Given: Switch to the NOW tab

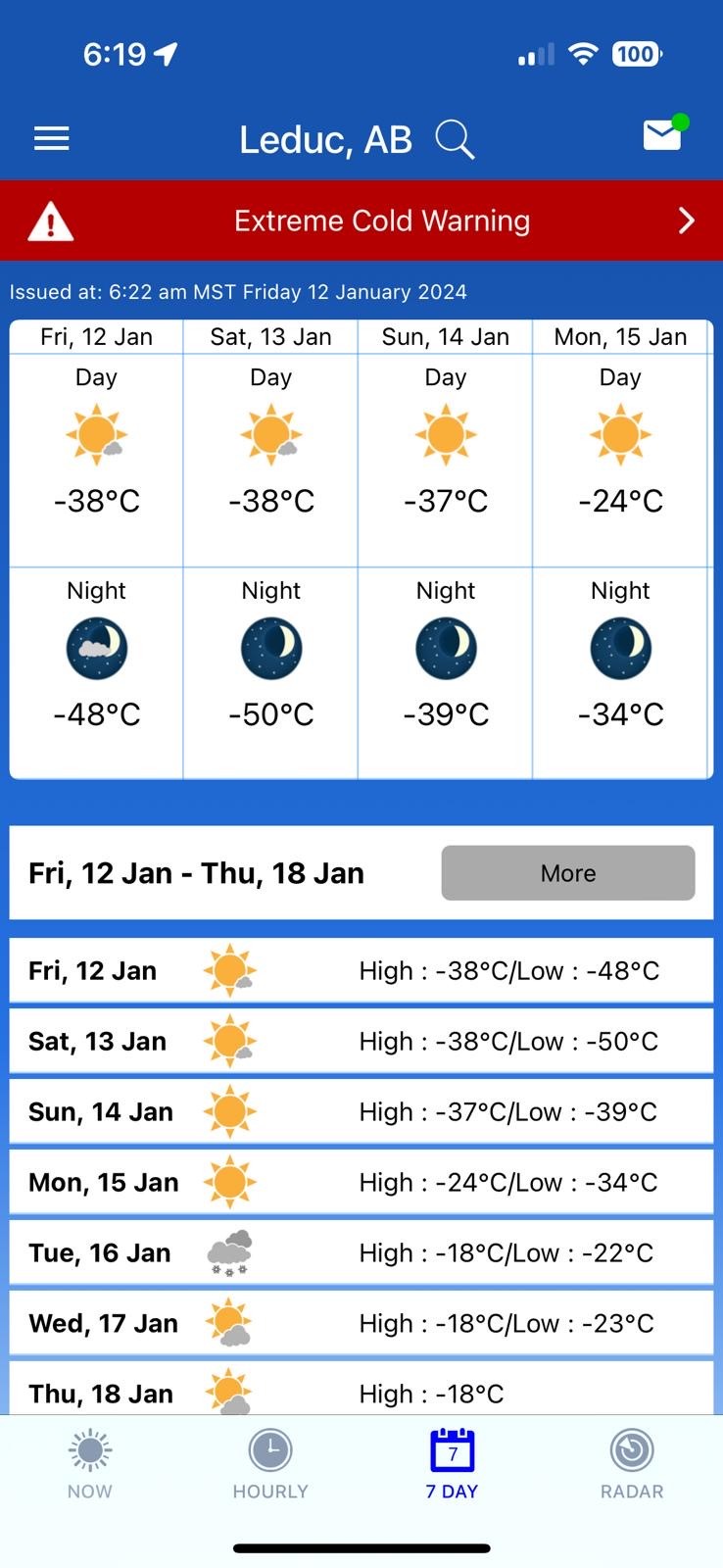Looking at the screenshot, I should (90, 1465).
